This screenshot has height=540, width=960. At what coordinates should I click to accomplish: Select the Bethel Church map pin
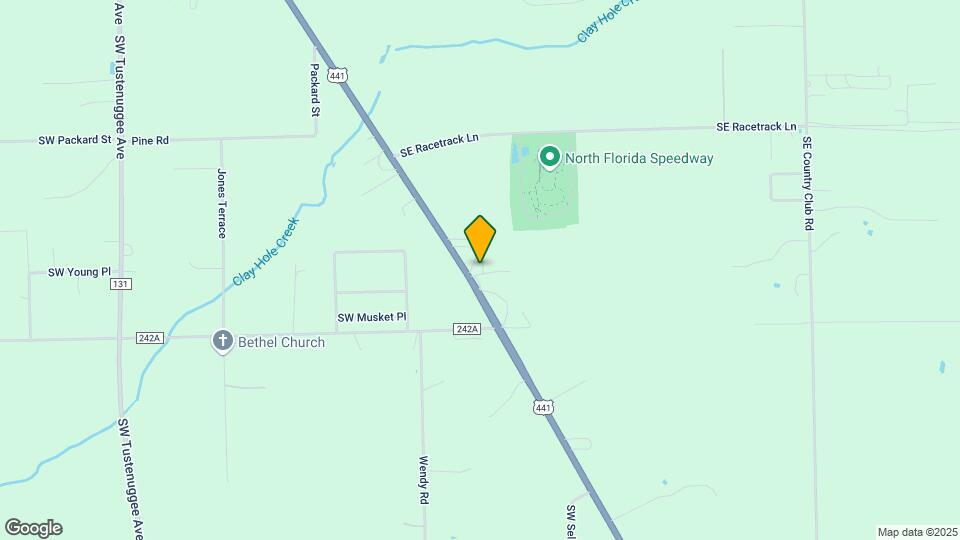(222, 342)
